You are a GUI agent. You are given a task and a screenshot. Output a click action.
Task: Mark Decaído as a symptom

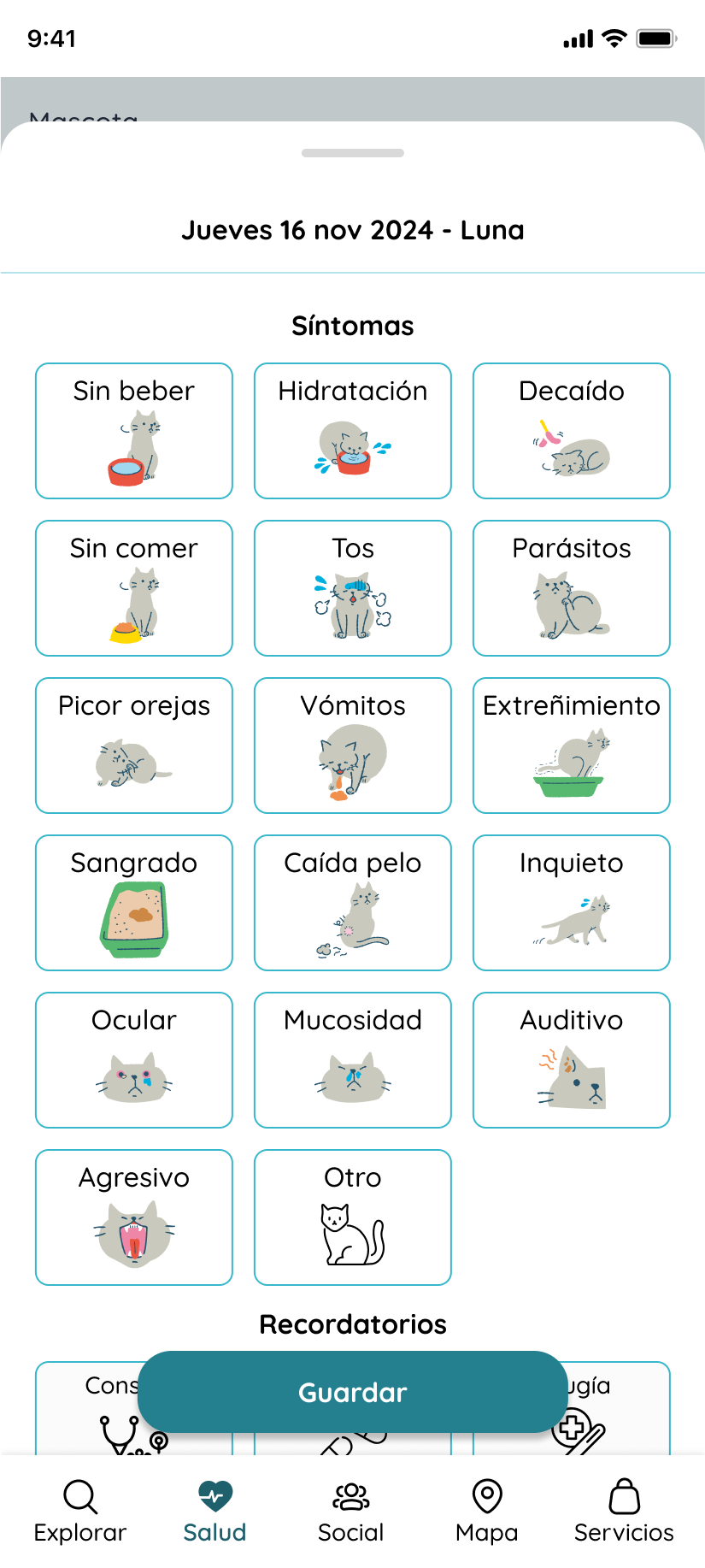click(x=572, y=431)
